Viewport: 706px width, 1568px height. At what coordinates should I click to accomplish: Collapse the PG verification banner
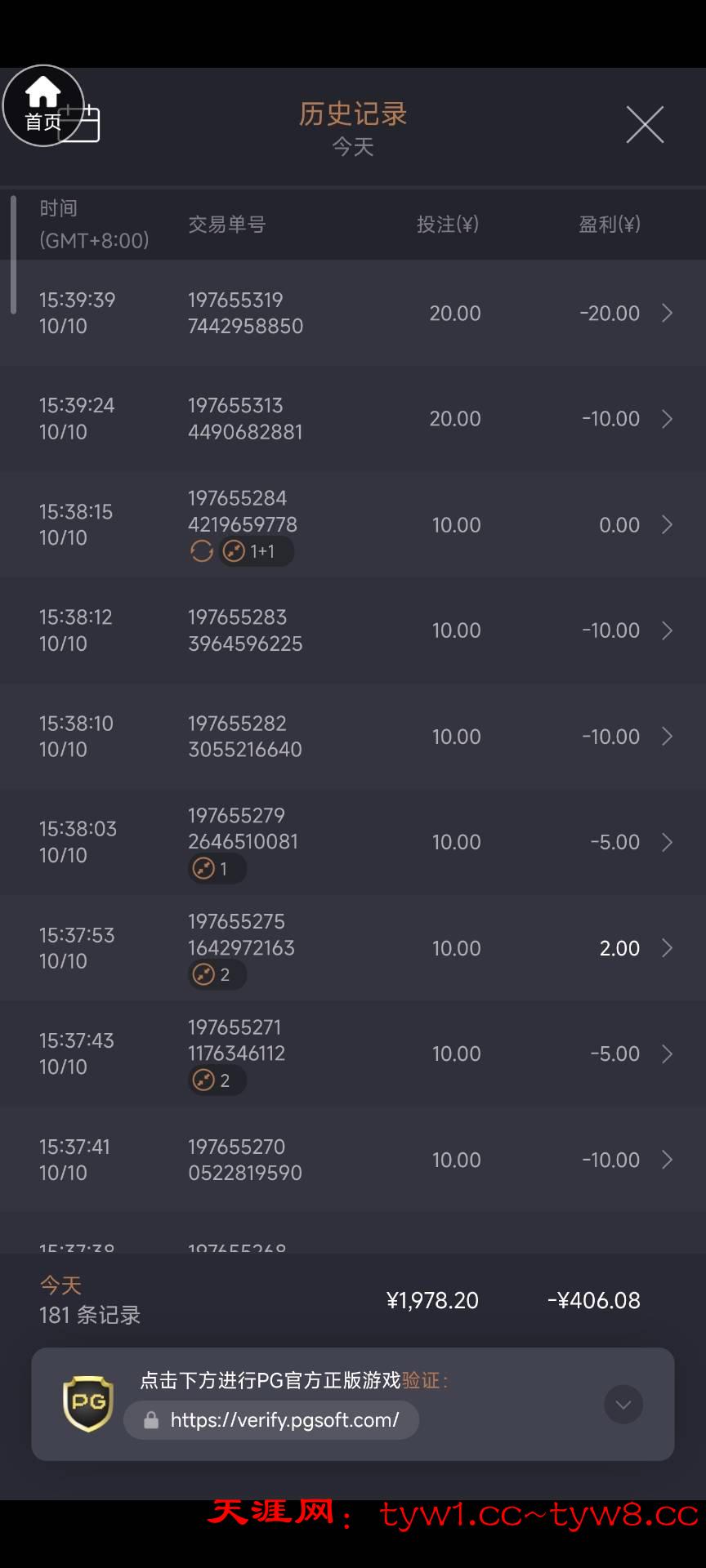(x=623, y=1405)
